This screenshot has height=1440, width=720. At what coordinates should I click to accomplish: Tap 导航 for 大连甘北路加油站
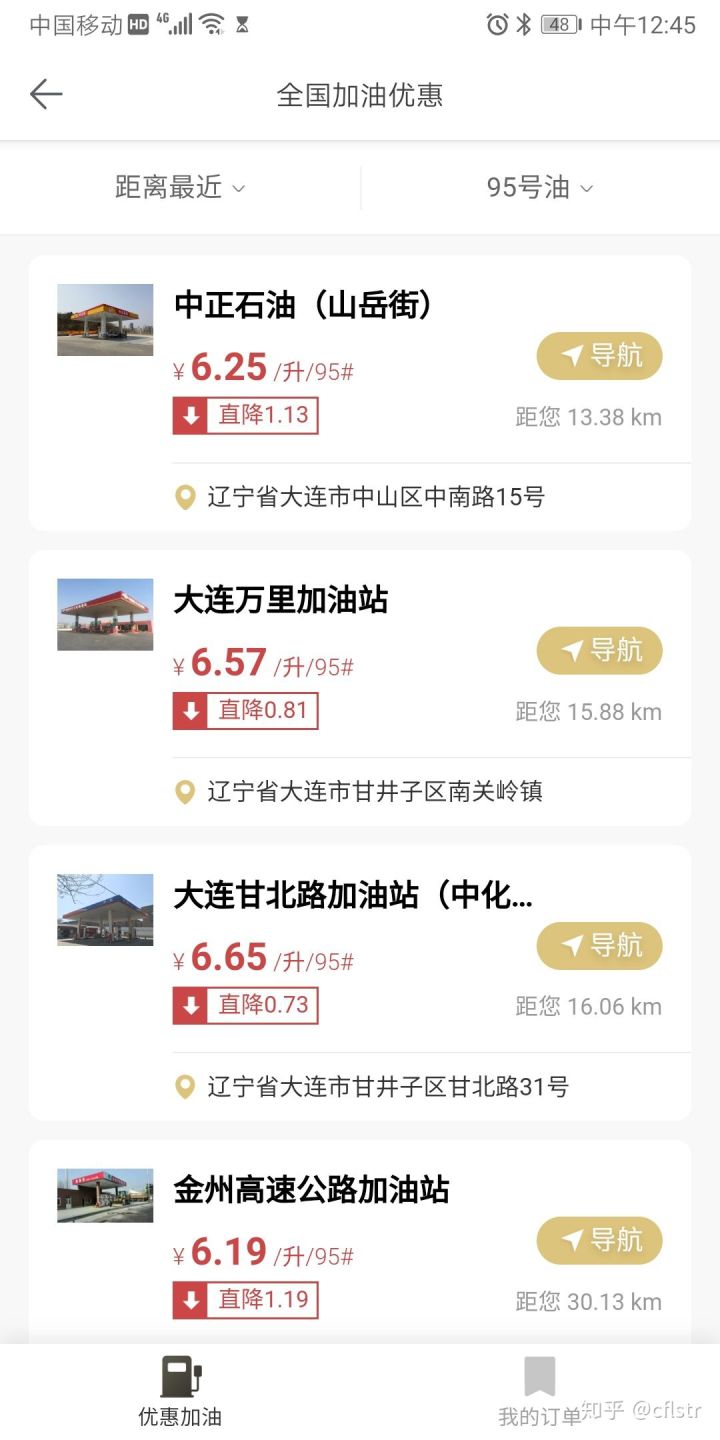600,946
